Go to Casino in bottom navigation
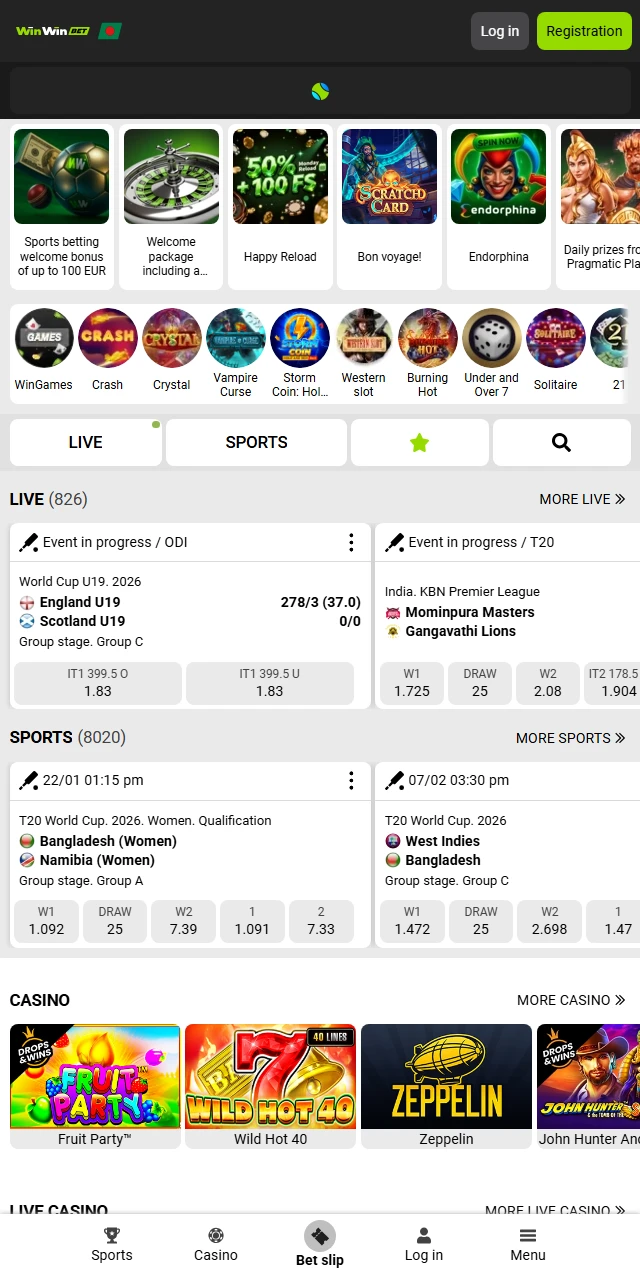640x1280 pixels. click(x=216, y=1244)
